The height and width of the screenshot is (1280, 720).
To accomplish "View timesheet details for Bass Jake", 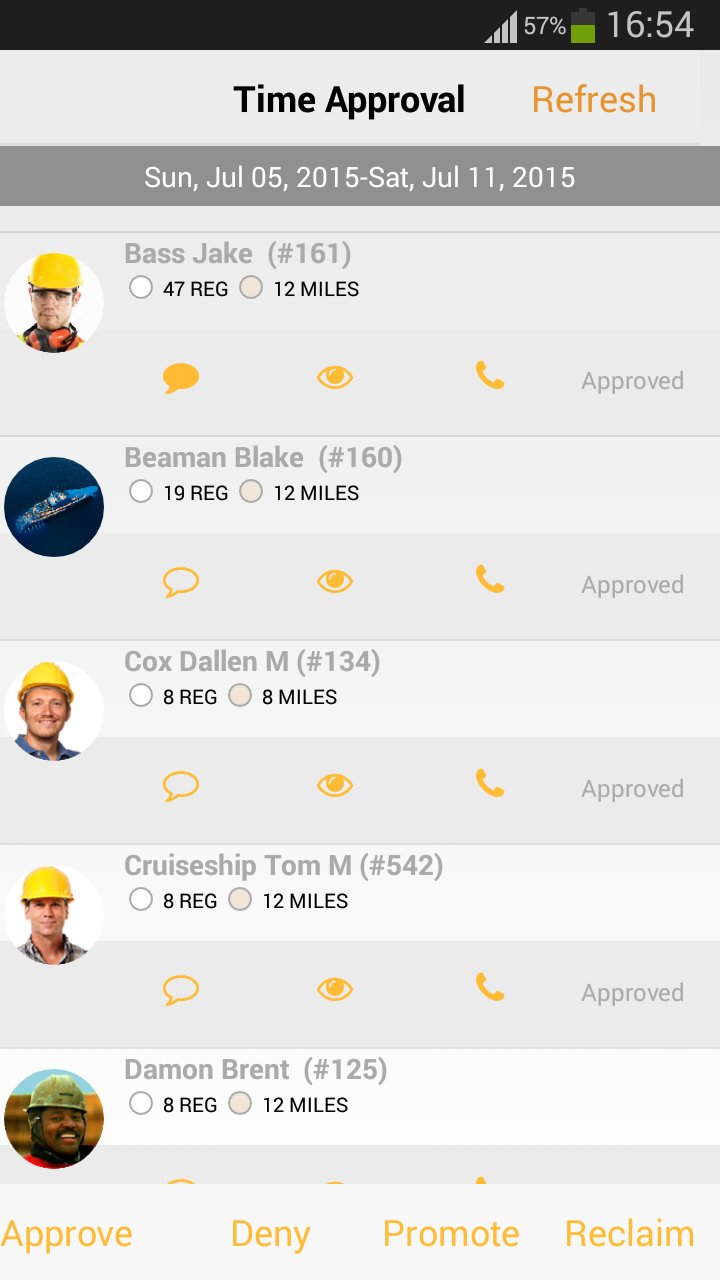I will [x=335, y=377].
